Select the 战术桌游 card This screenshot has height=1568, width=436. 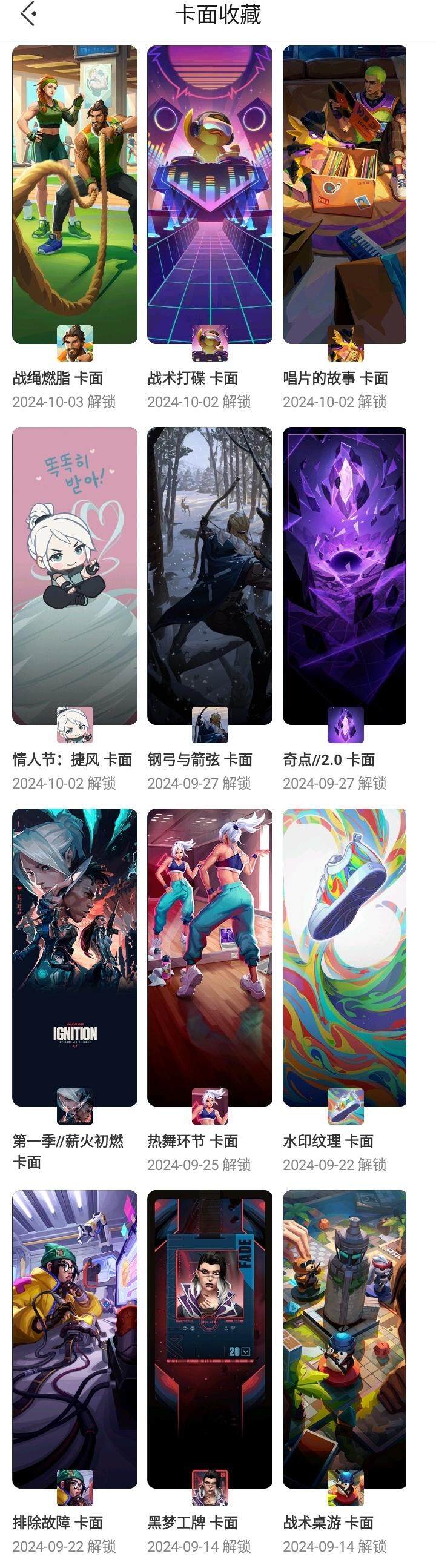pos(345,1339)
